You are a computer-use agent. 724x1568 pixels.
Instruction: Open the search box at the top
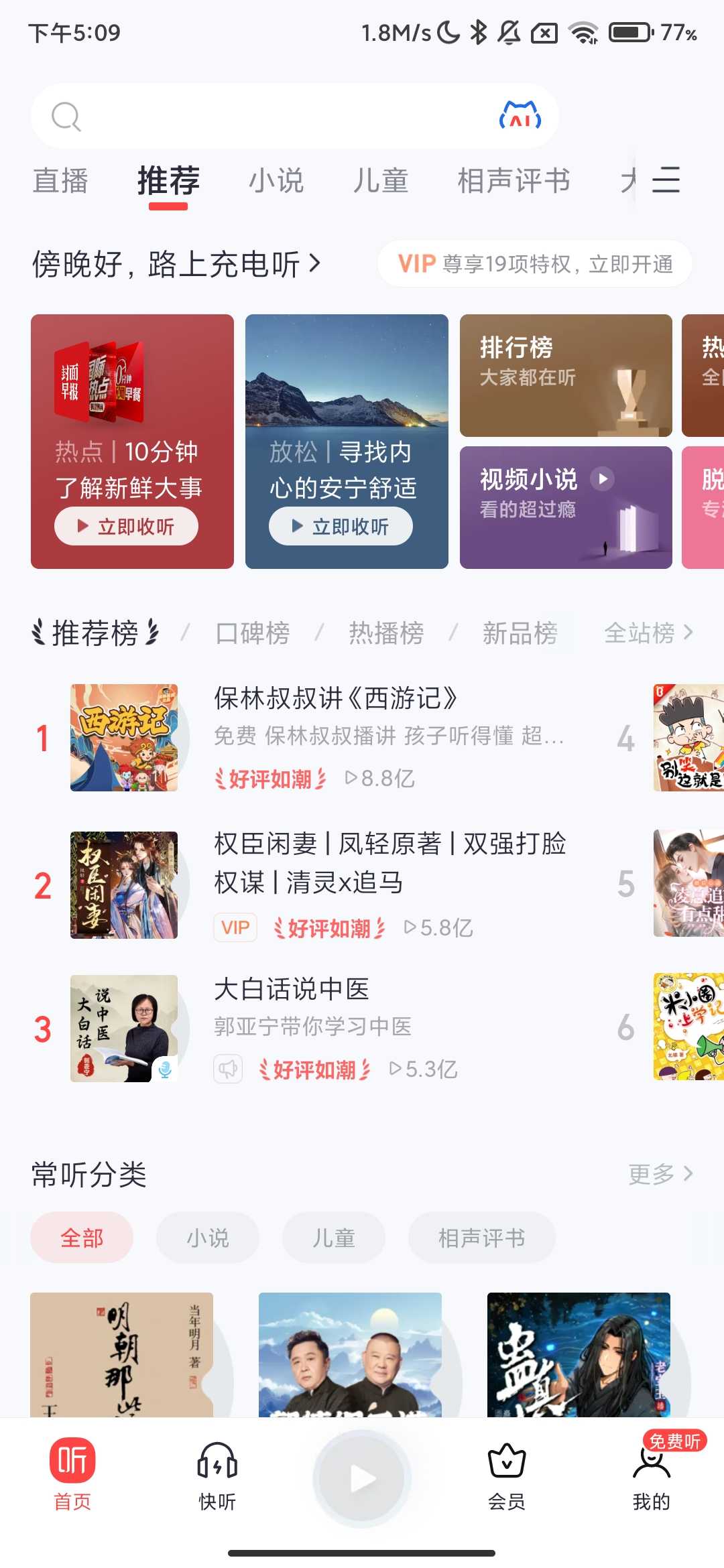click(268, 117)
